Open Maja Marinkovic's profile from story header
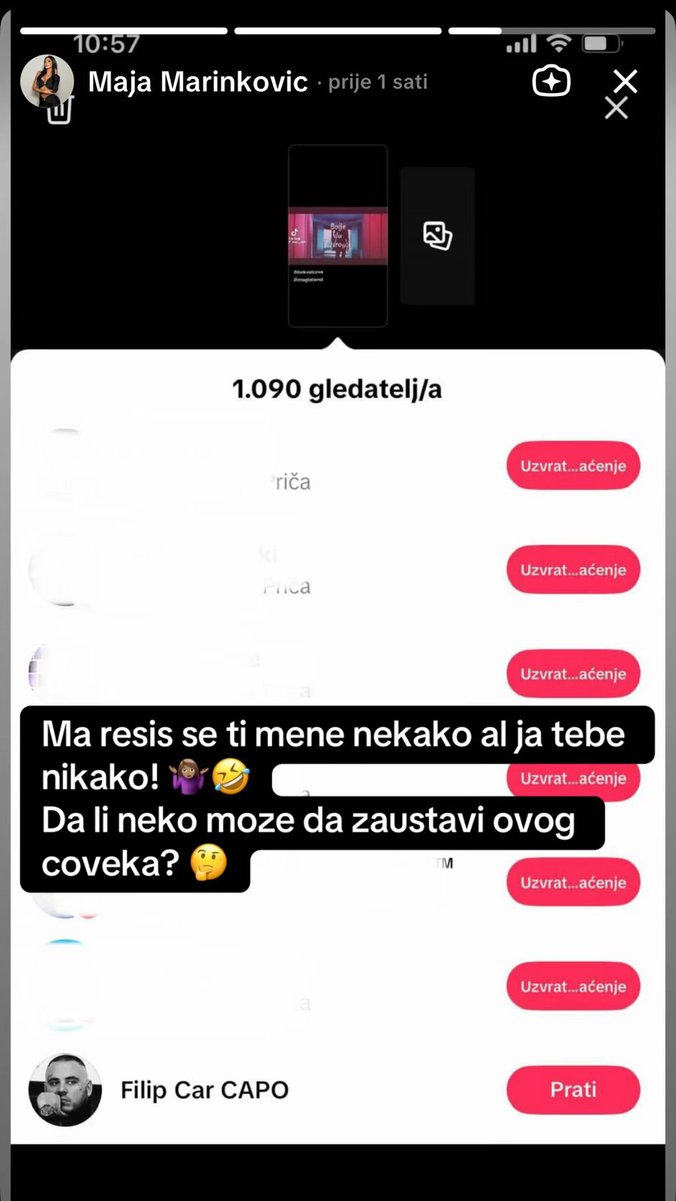This screenshot has height=1201, width=676. pos(197,82)
